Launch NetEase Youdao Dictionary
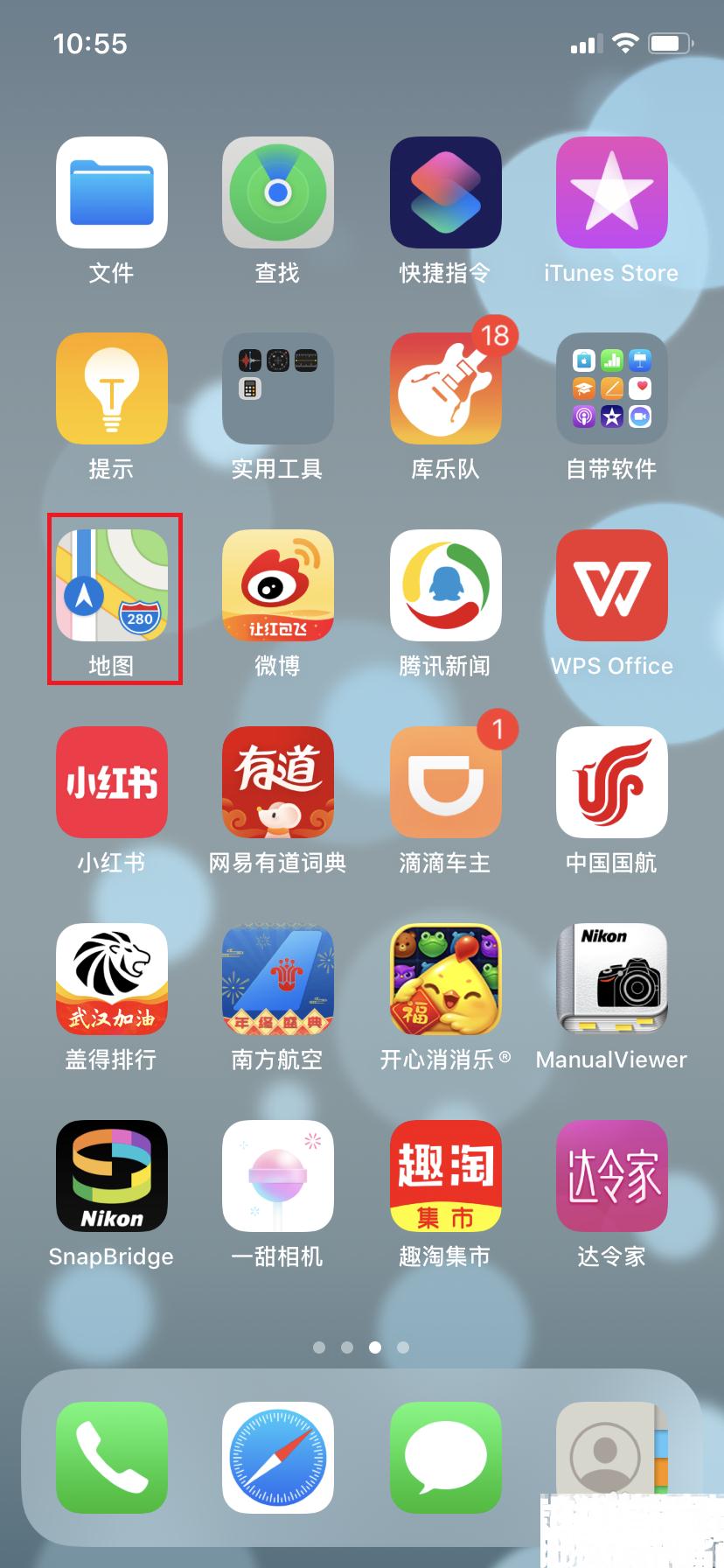 coord(278,783)
